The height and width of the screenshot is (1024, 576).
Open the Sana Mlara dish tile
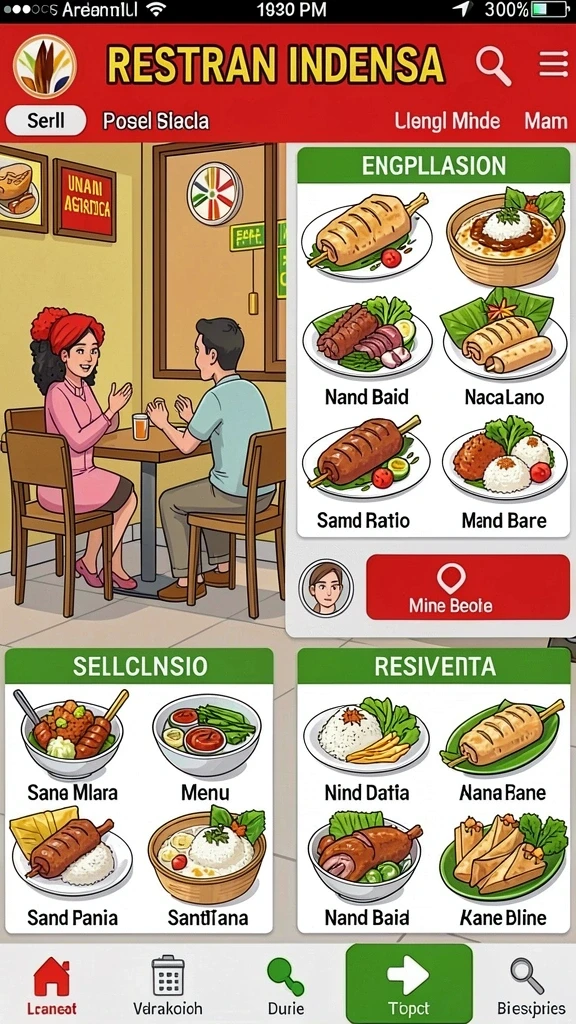point(72,746)
